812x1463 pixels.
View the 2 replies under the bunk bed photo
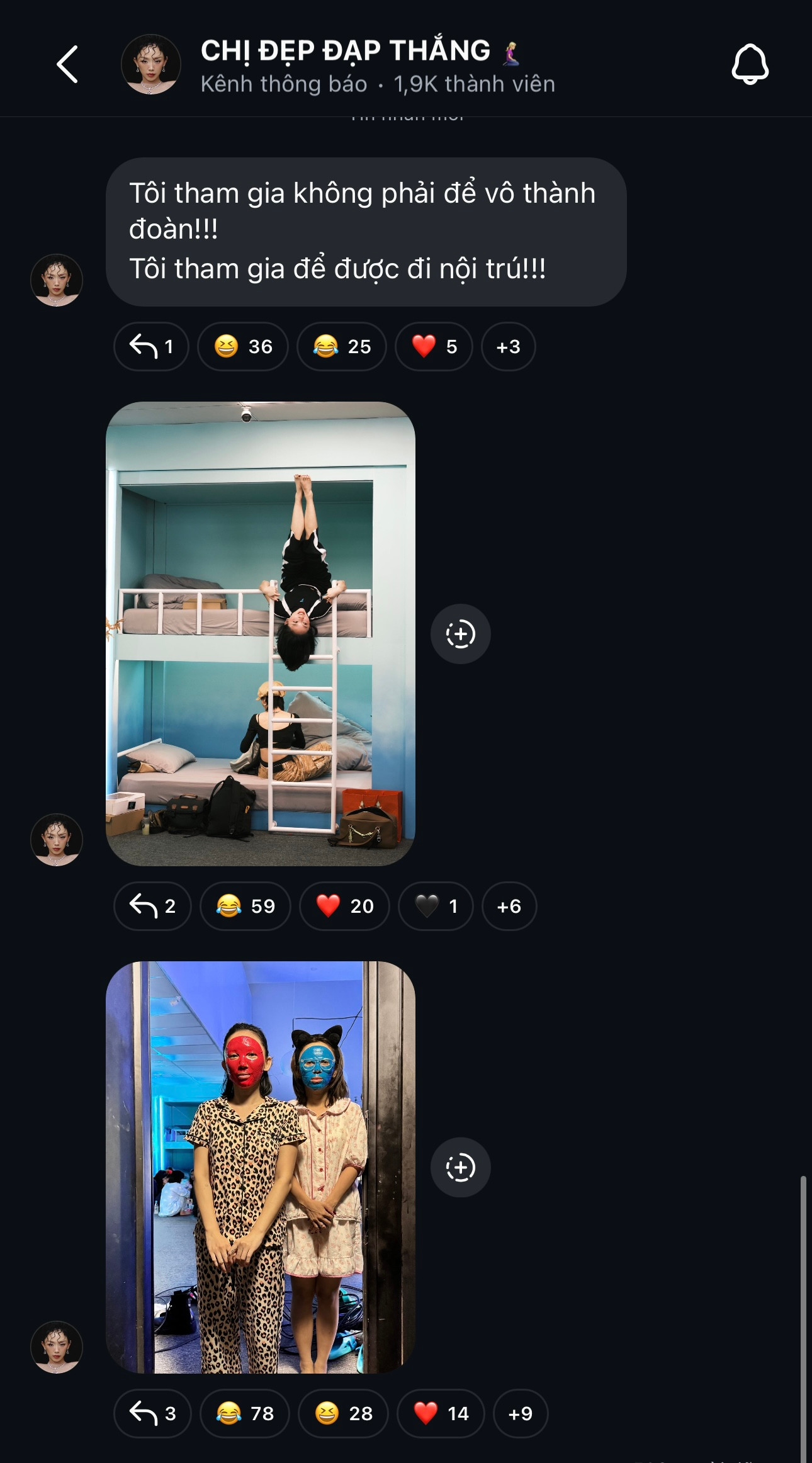(x=152, y=906)
